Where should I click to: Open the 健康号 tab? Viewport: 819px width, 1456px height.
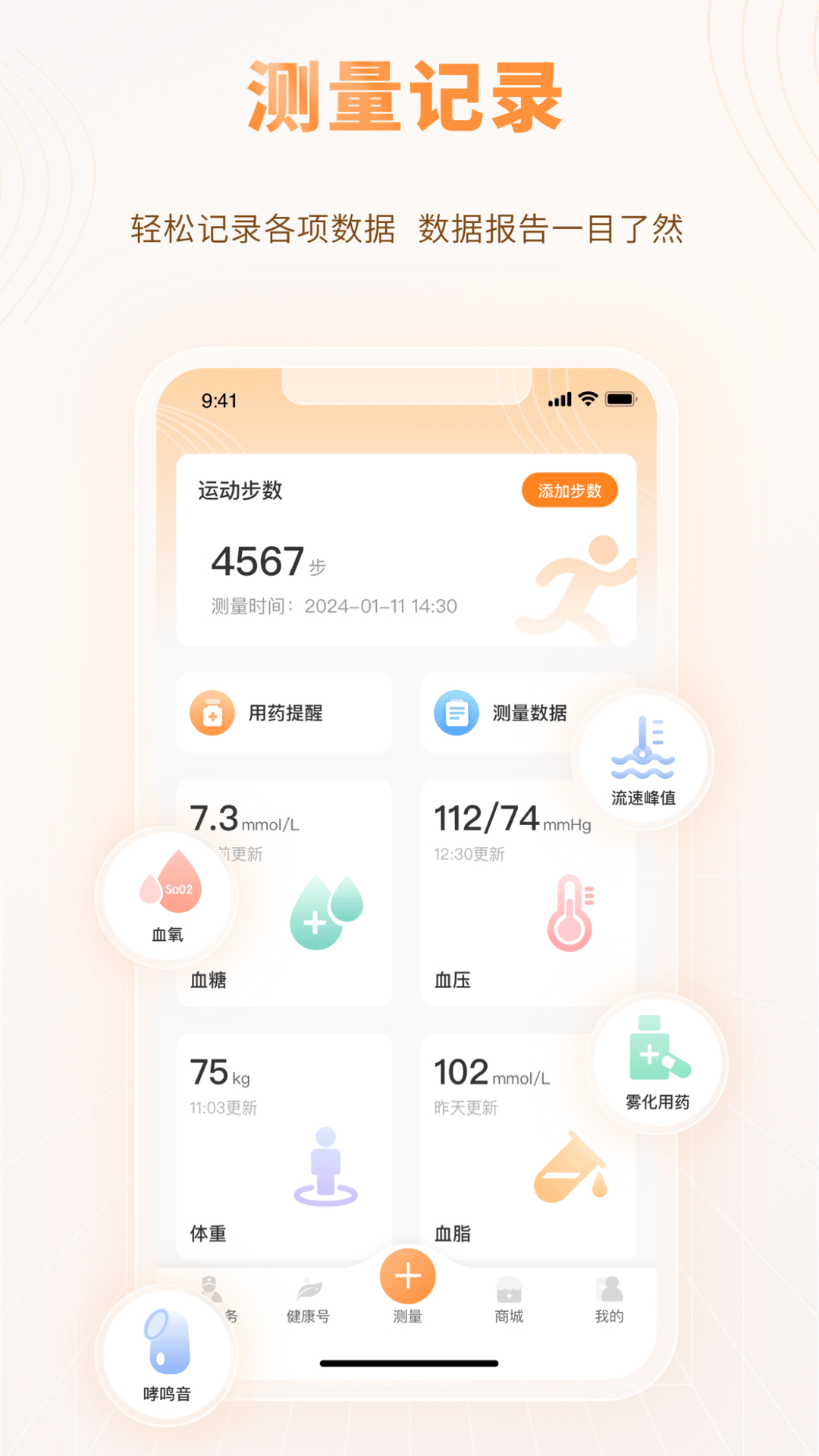point(307,1301)
